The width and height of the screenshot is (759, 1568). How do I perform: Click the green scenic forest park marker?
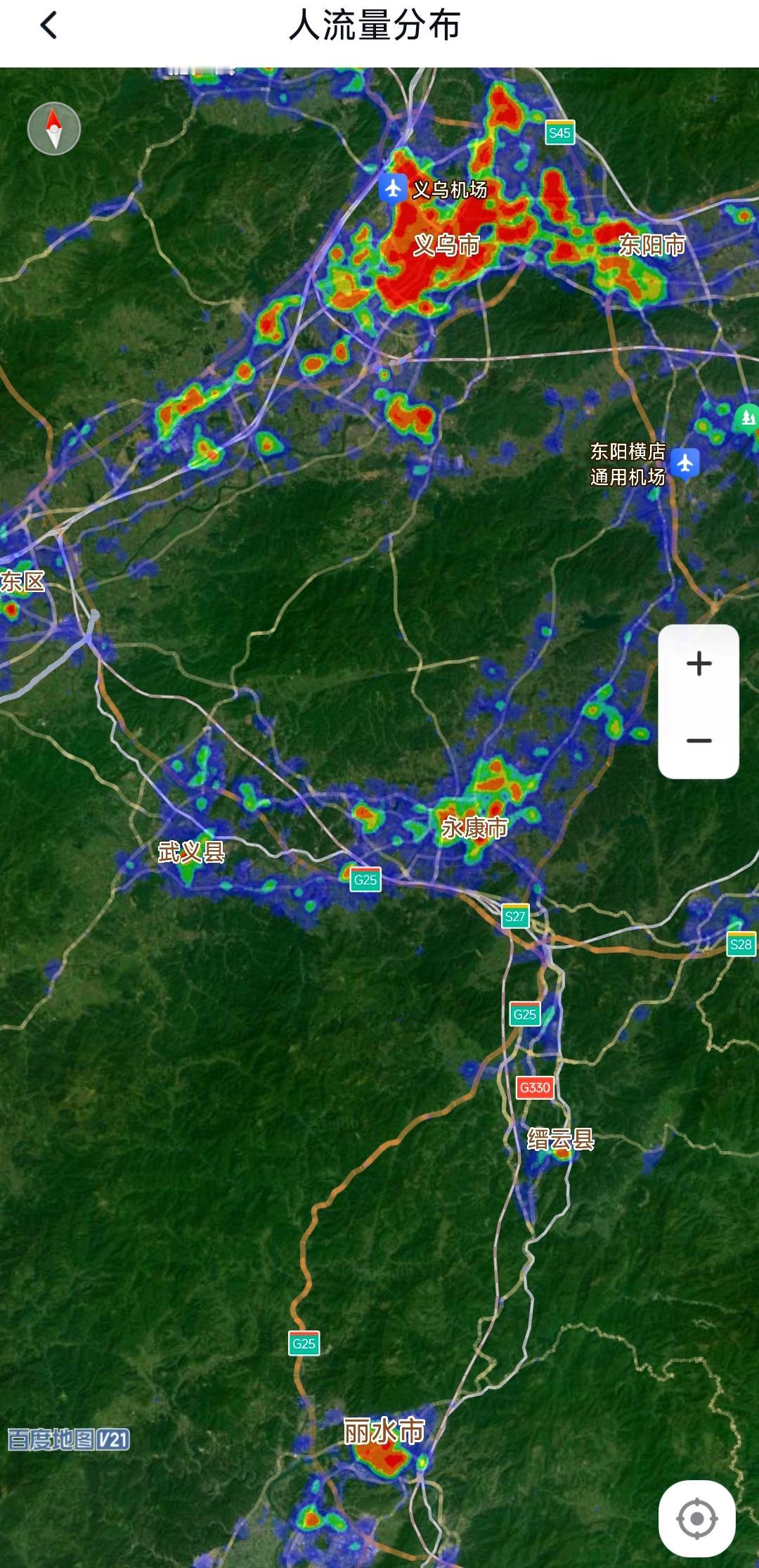[748, 416]
